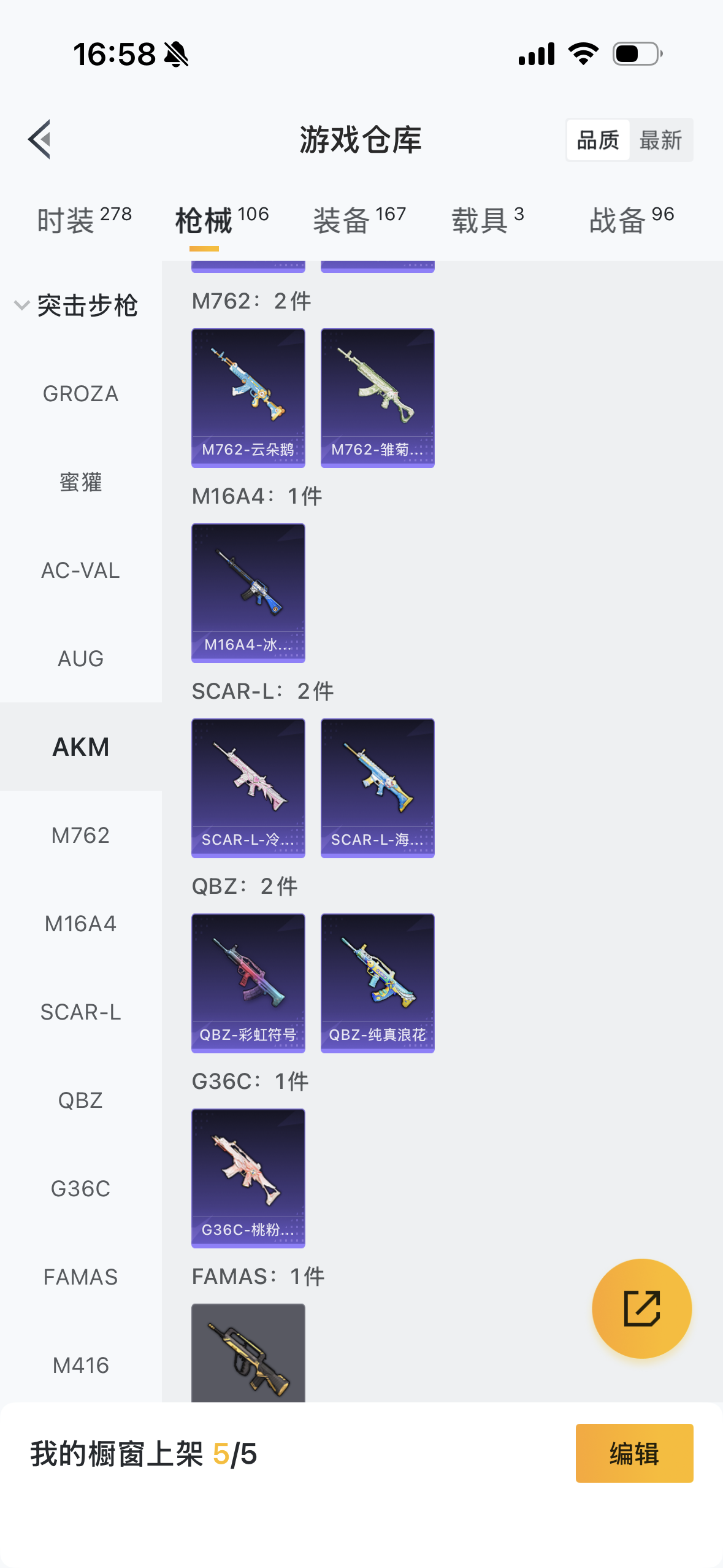Jump to AUG weapon section

[80, 659]
